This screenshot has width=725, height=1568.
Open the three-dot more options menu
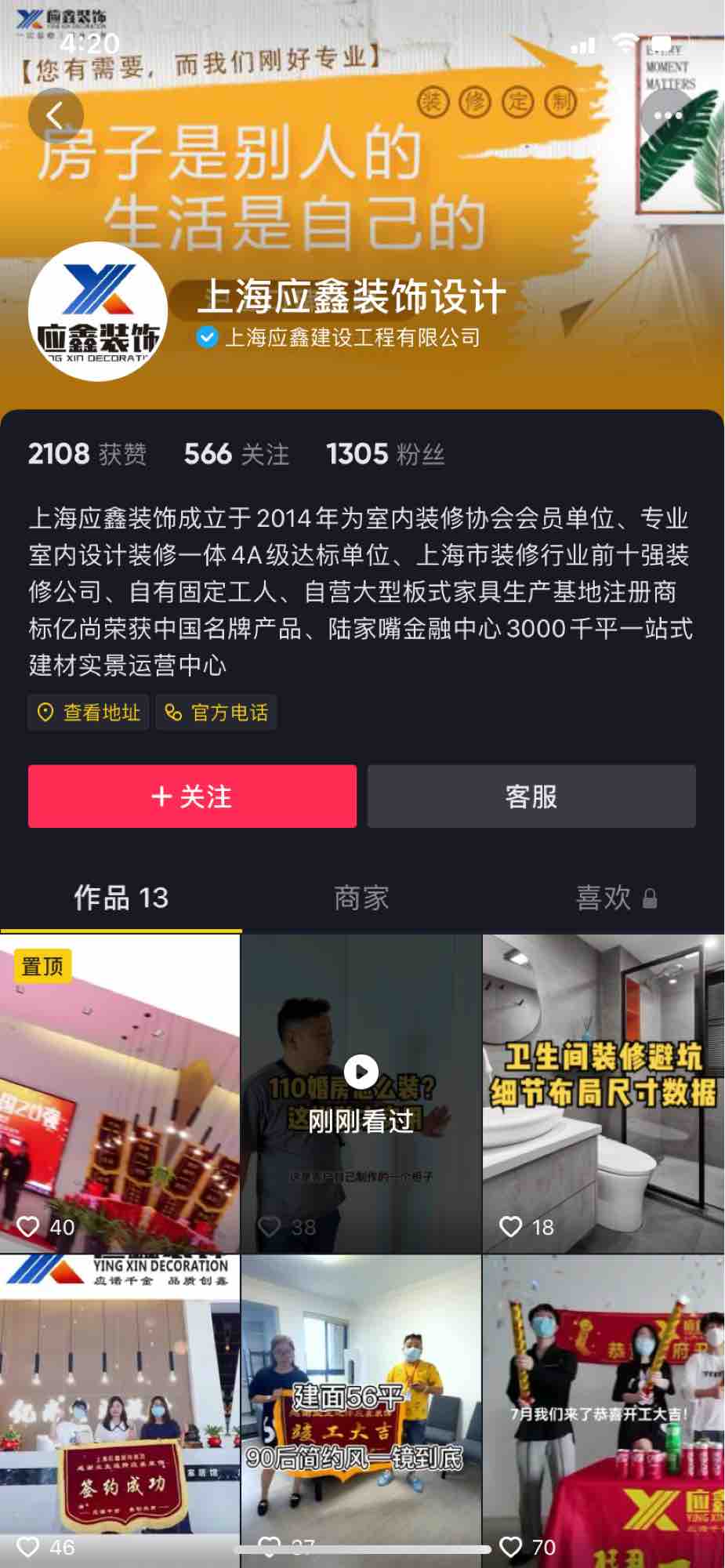pos(668,116)
